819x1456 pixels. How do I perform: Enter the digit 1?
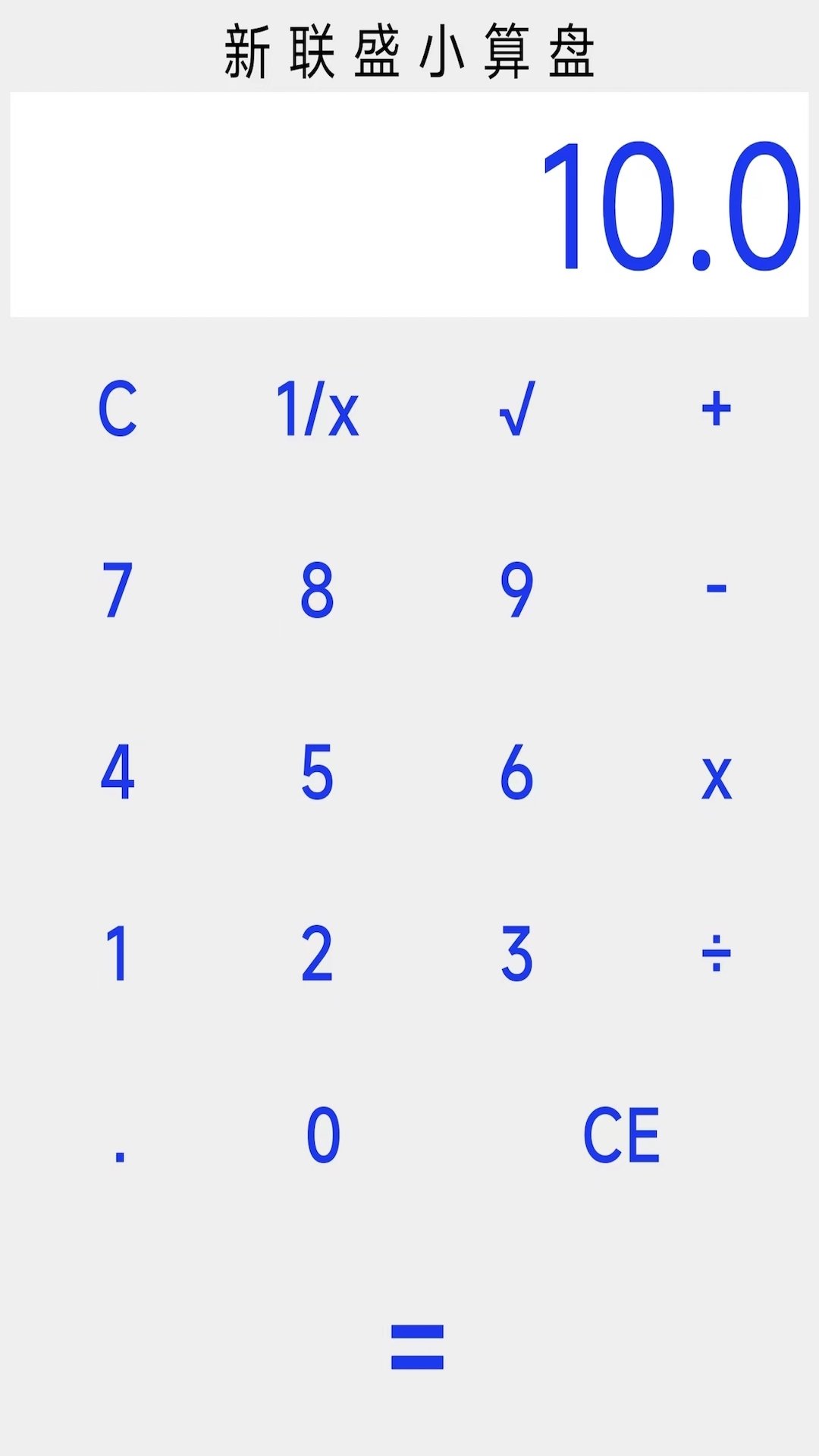tap(118, 953)
